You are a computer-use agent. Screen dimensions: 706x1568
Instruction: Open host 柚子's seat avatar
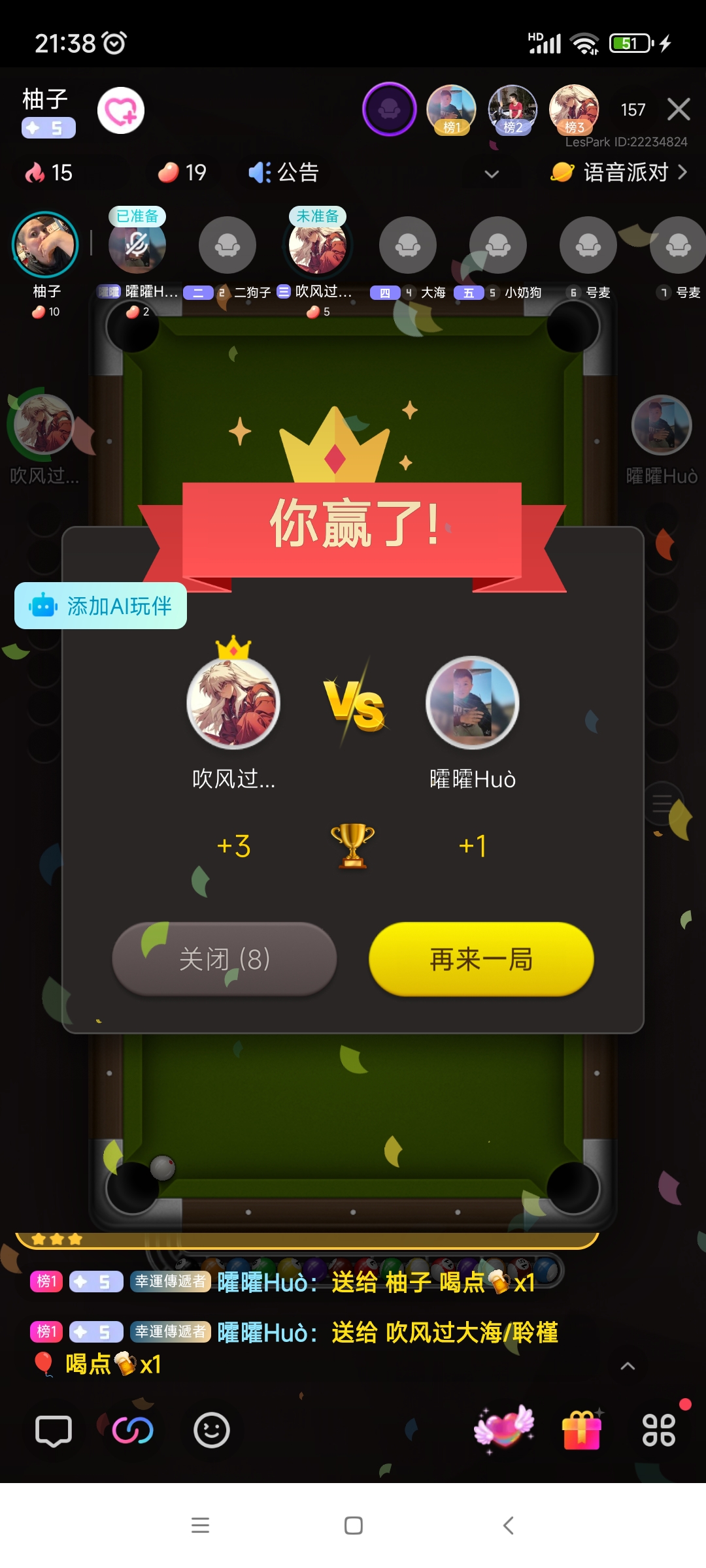click(45, 245)
